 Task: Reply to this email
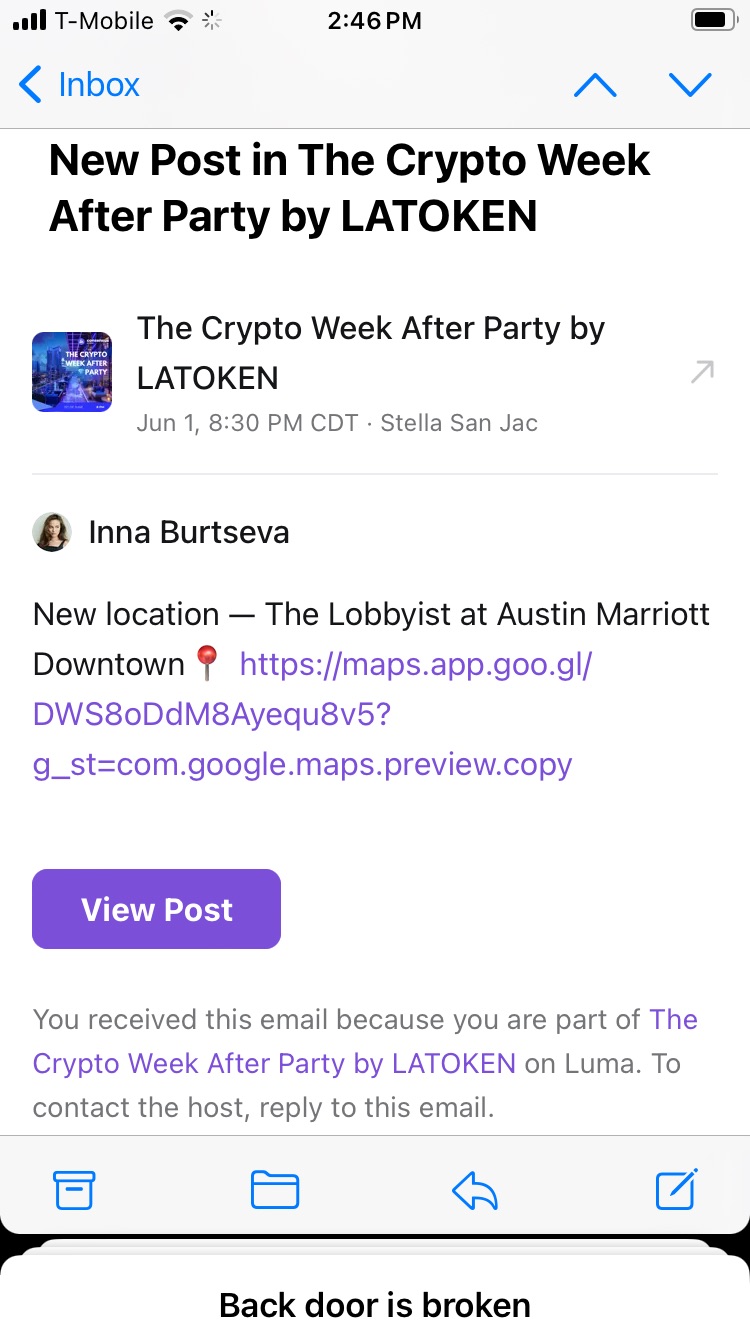tap(475, 1190)
